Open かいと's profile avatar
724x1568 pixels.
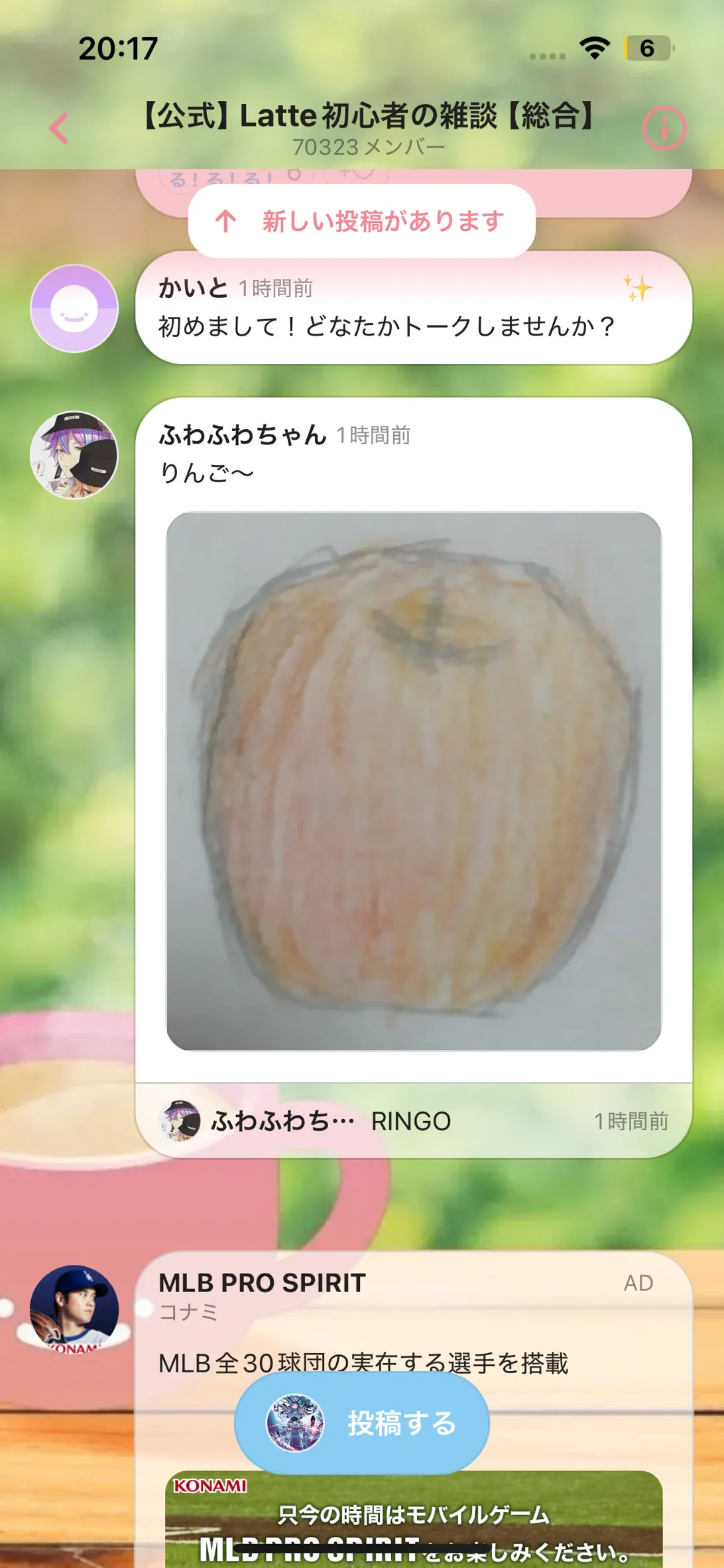(x=74, y=308)
